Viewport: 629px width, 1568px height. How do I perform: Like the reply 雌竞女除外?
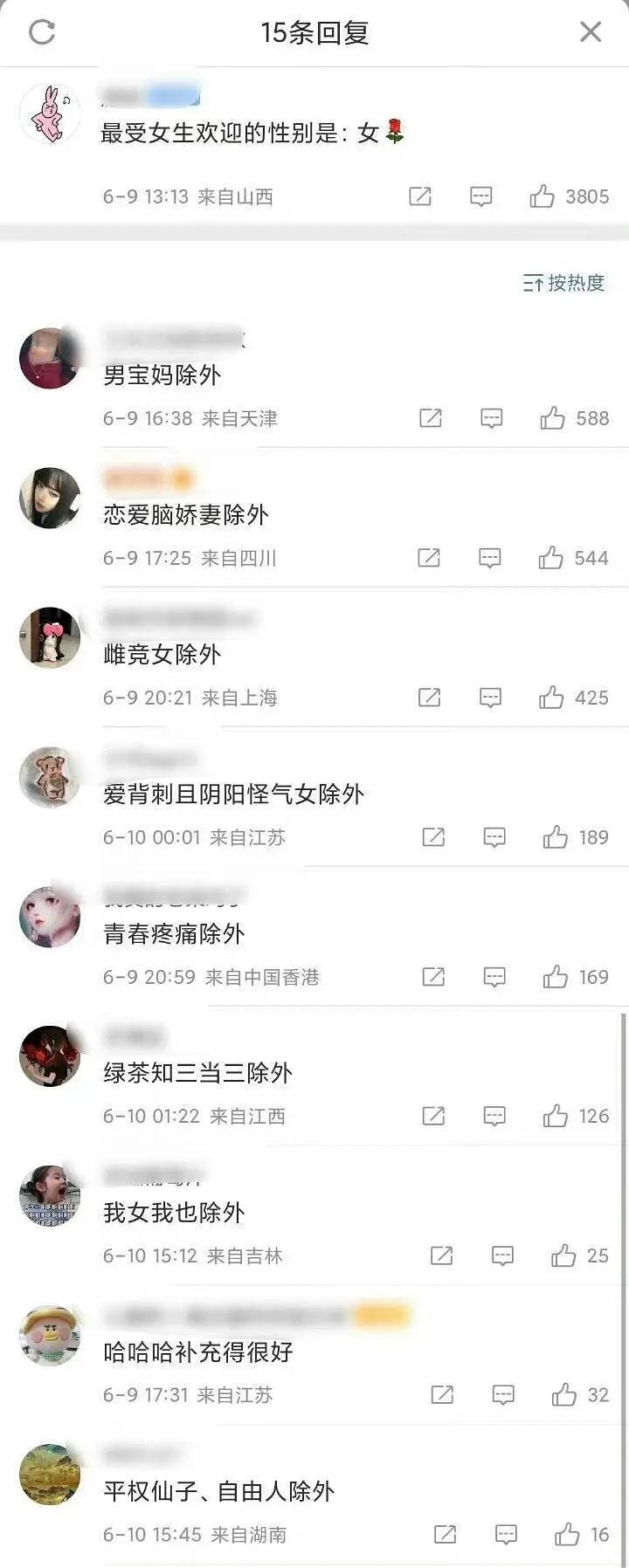(551, 698)
